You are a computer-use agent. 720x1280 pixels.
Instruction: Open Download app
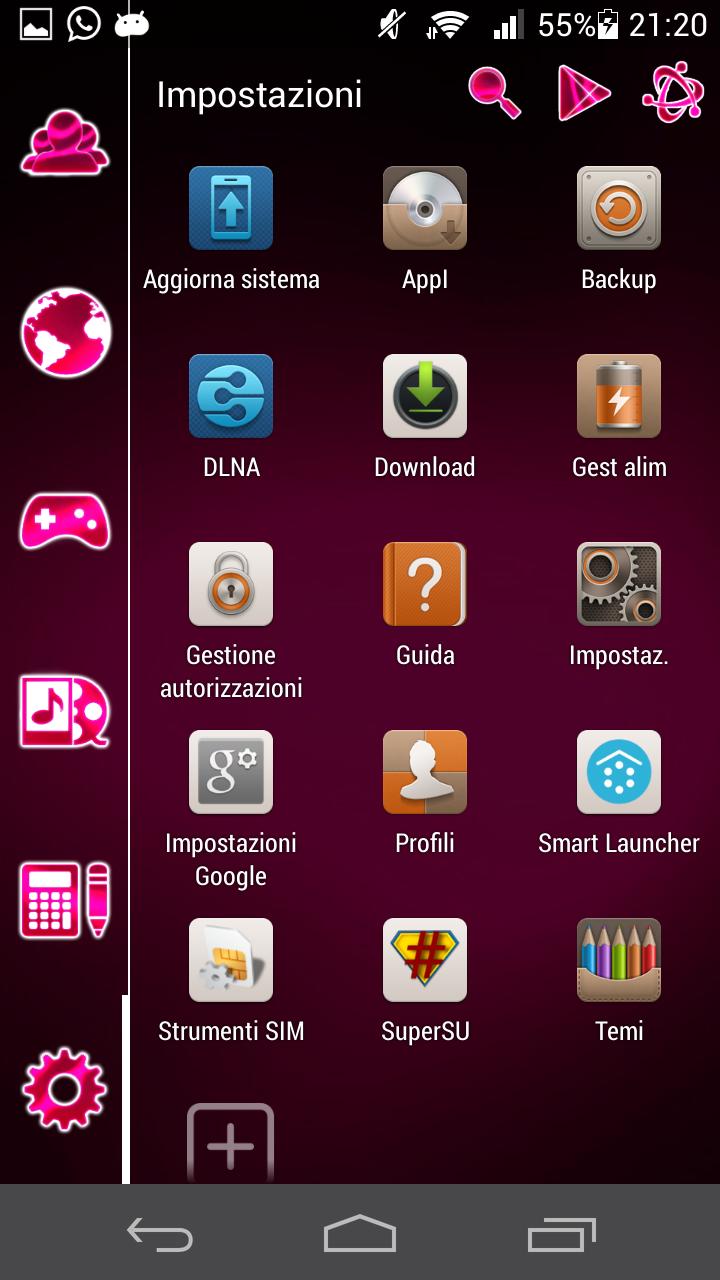425,396
